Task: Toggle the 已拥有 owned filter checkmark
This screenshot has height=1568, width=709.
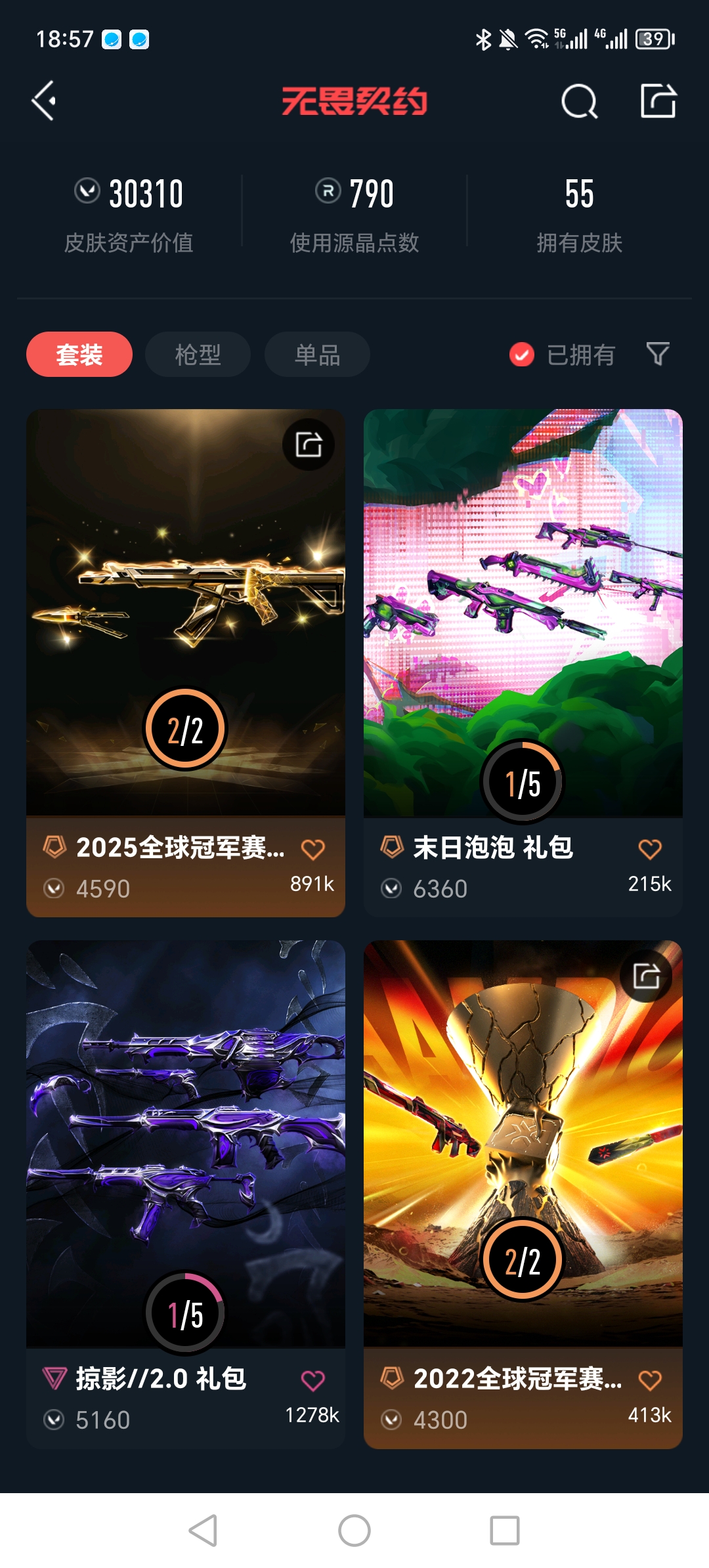Action: [x=521, y=355]
